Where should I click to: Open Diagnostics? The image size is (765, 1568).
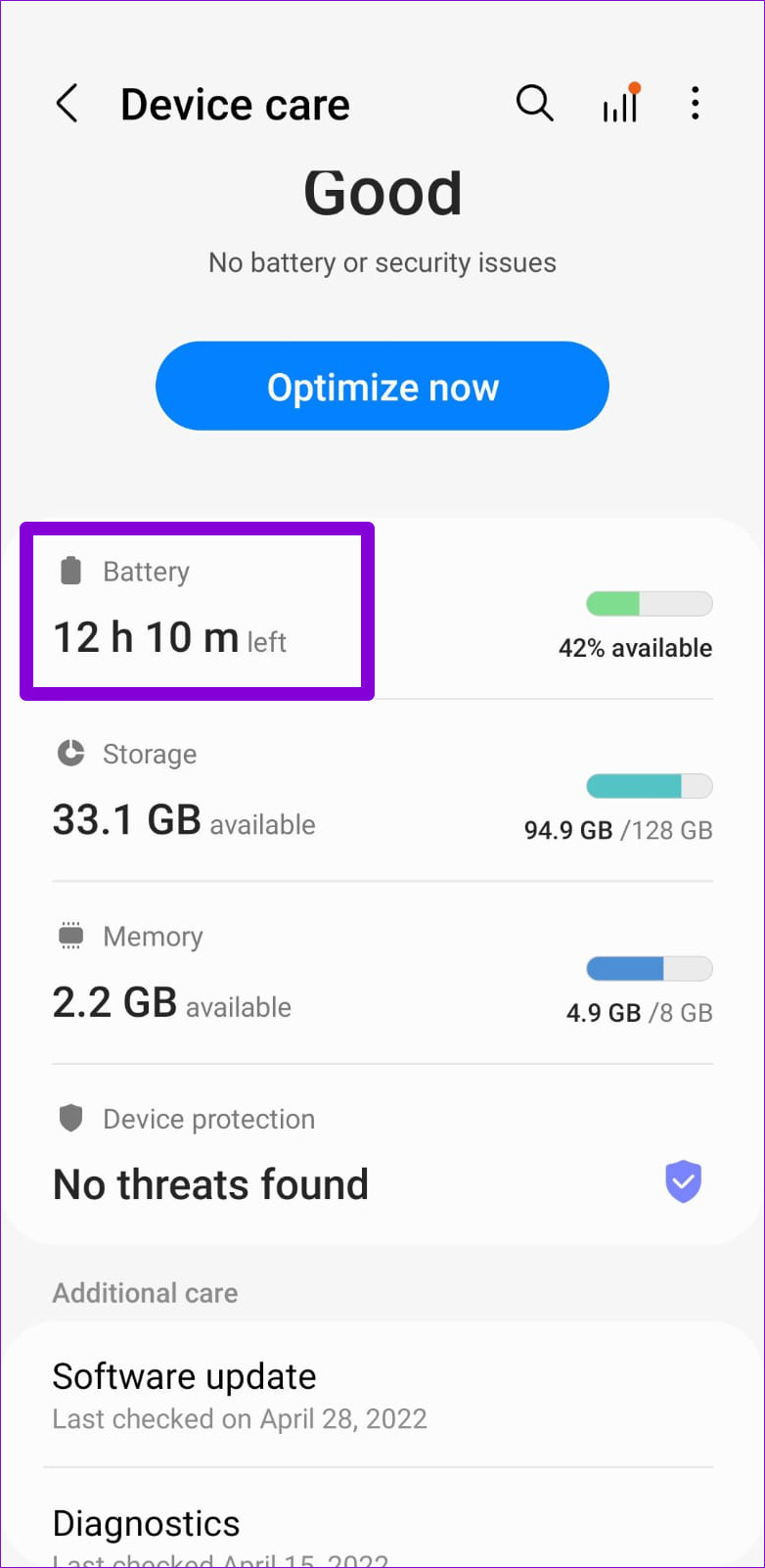(x=146, y=1523)
